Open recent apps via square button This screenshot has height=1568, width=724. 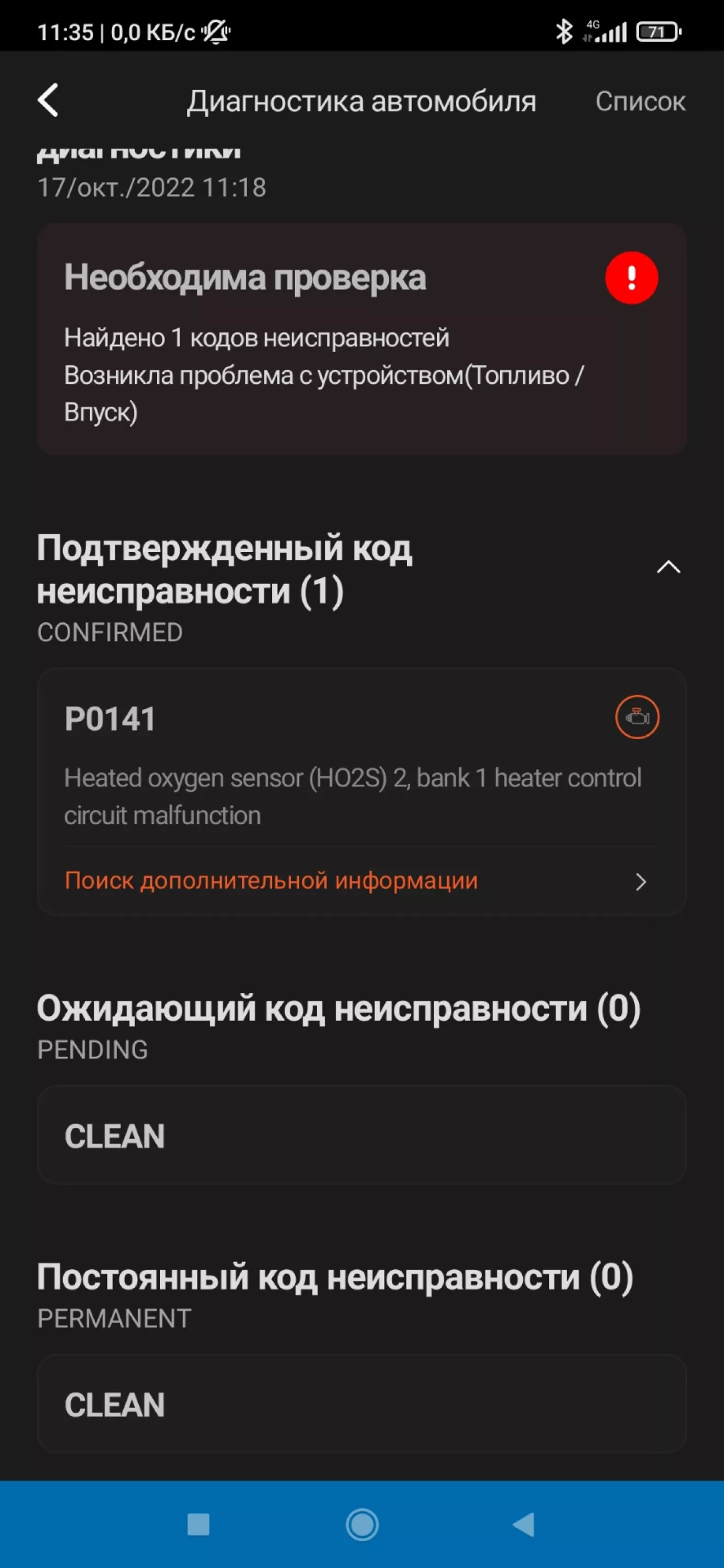pos(199,1524)
